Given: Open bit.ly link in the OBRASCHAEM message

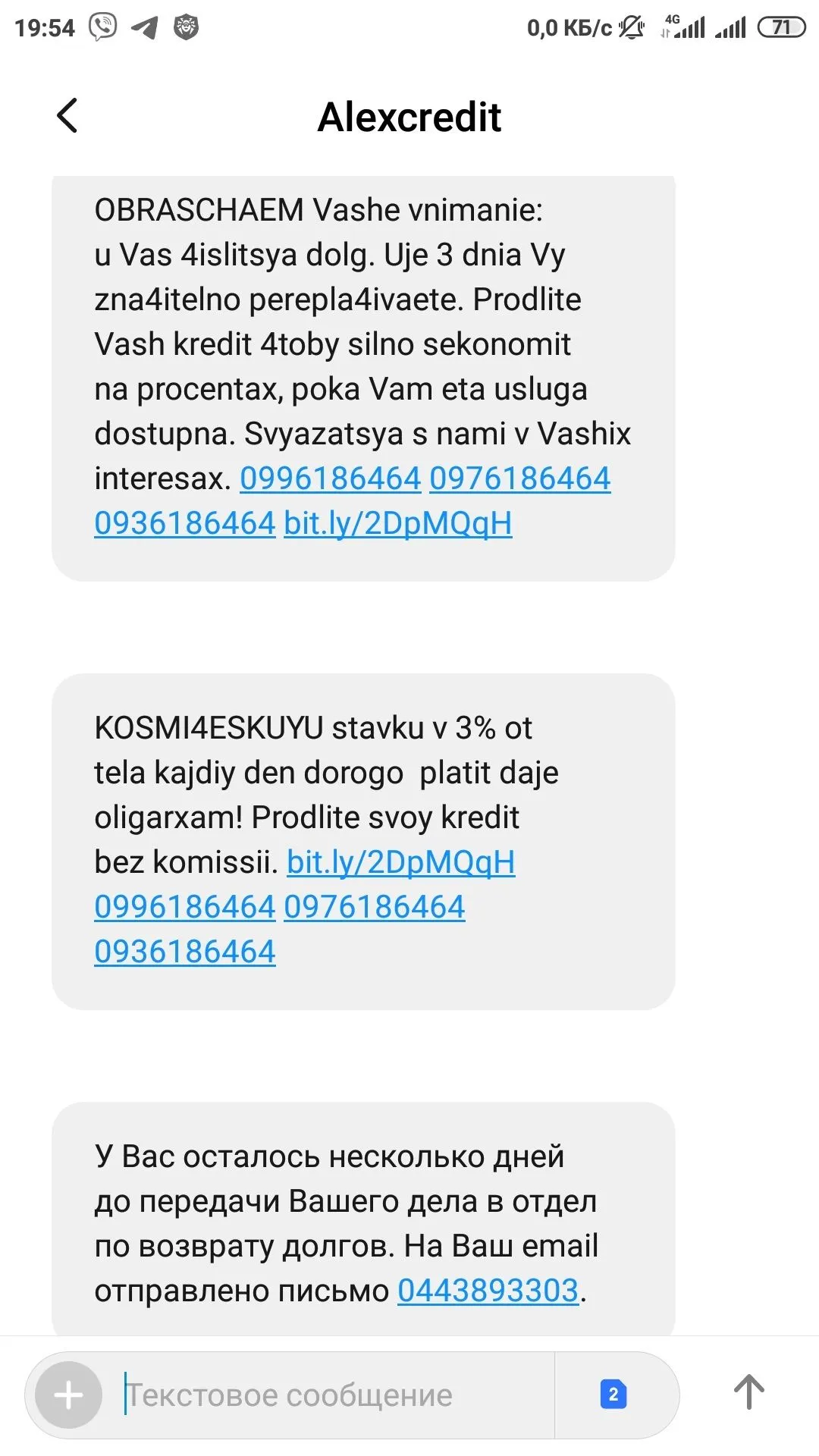Looking at the screenshot, I should [x=398, y=523].
